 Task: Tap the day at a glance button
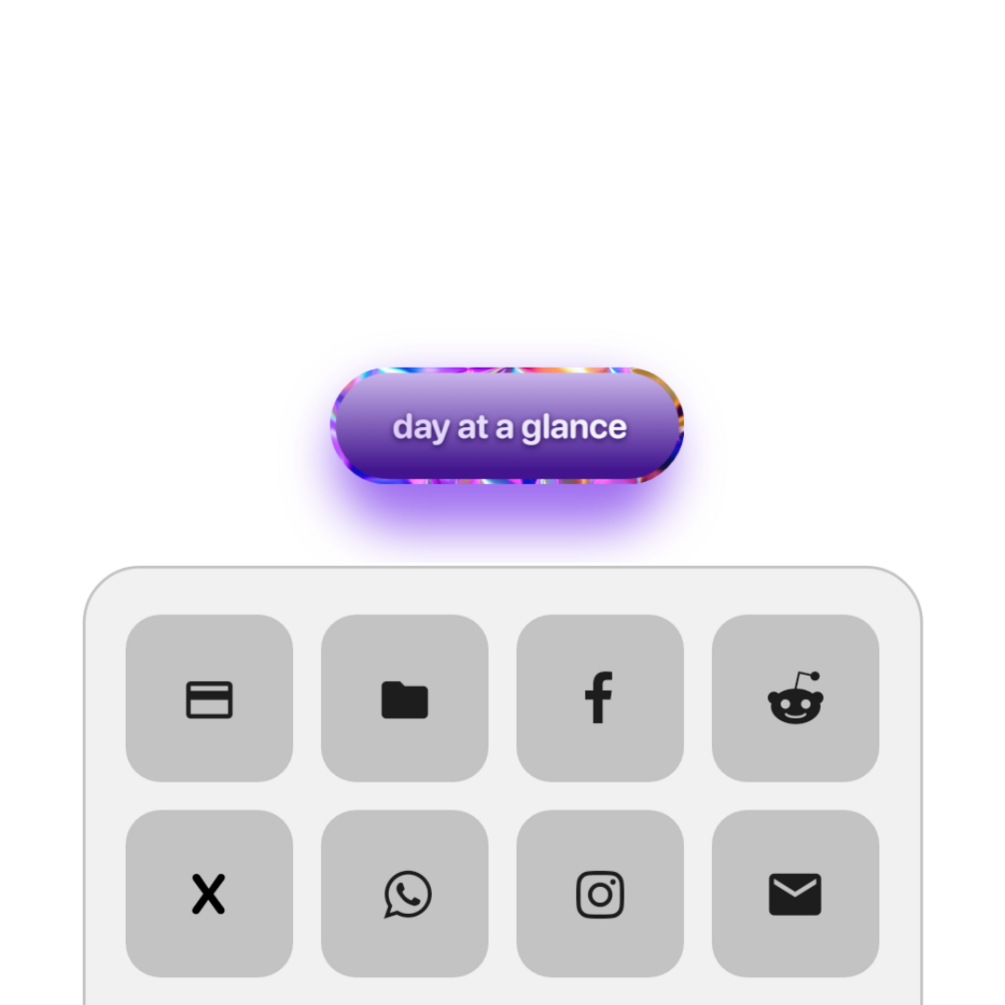(507, 426)
